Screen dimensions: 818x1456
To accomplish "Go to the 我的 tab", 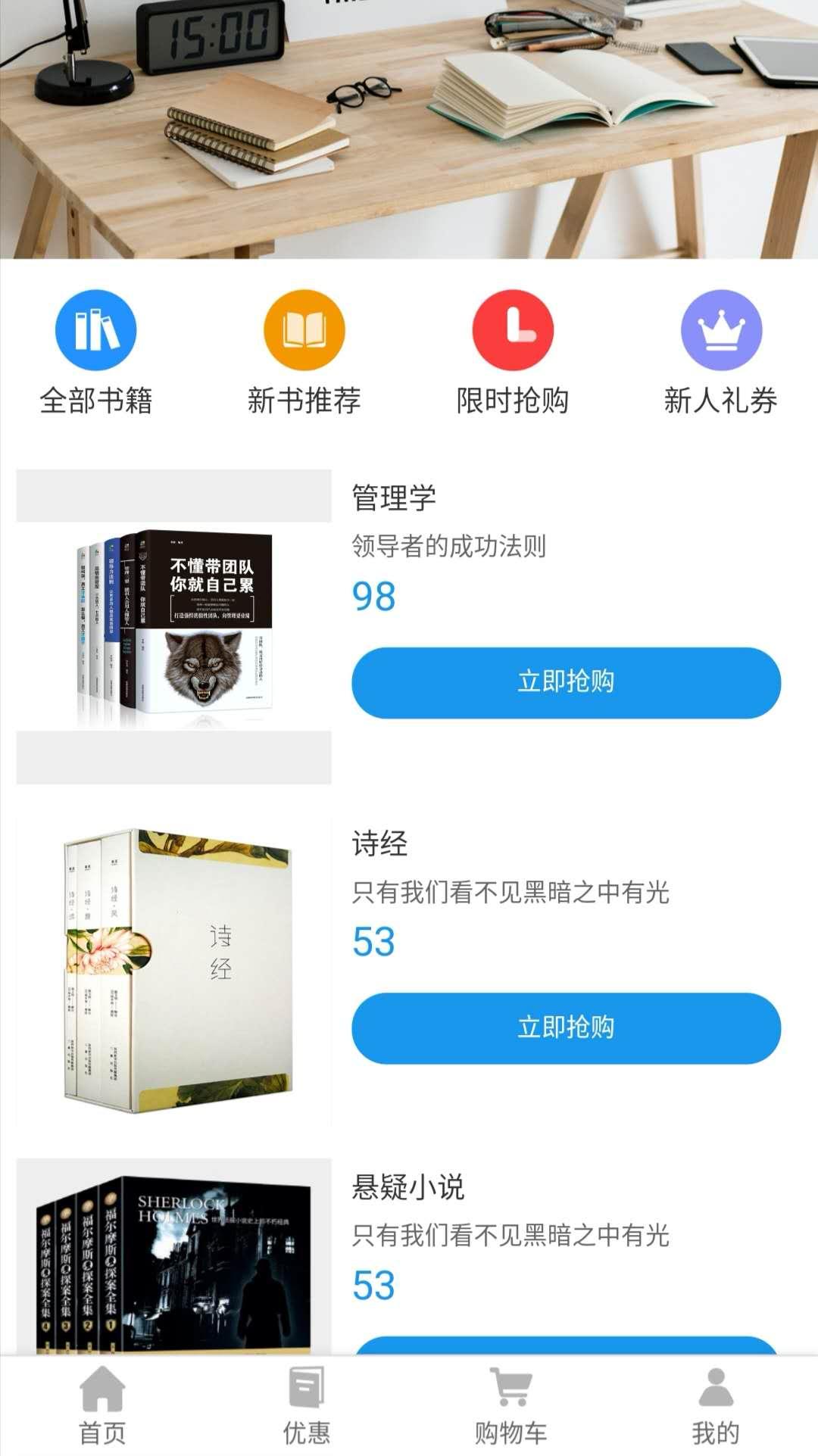I will point(716,1405).
